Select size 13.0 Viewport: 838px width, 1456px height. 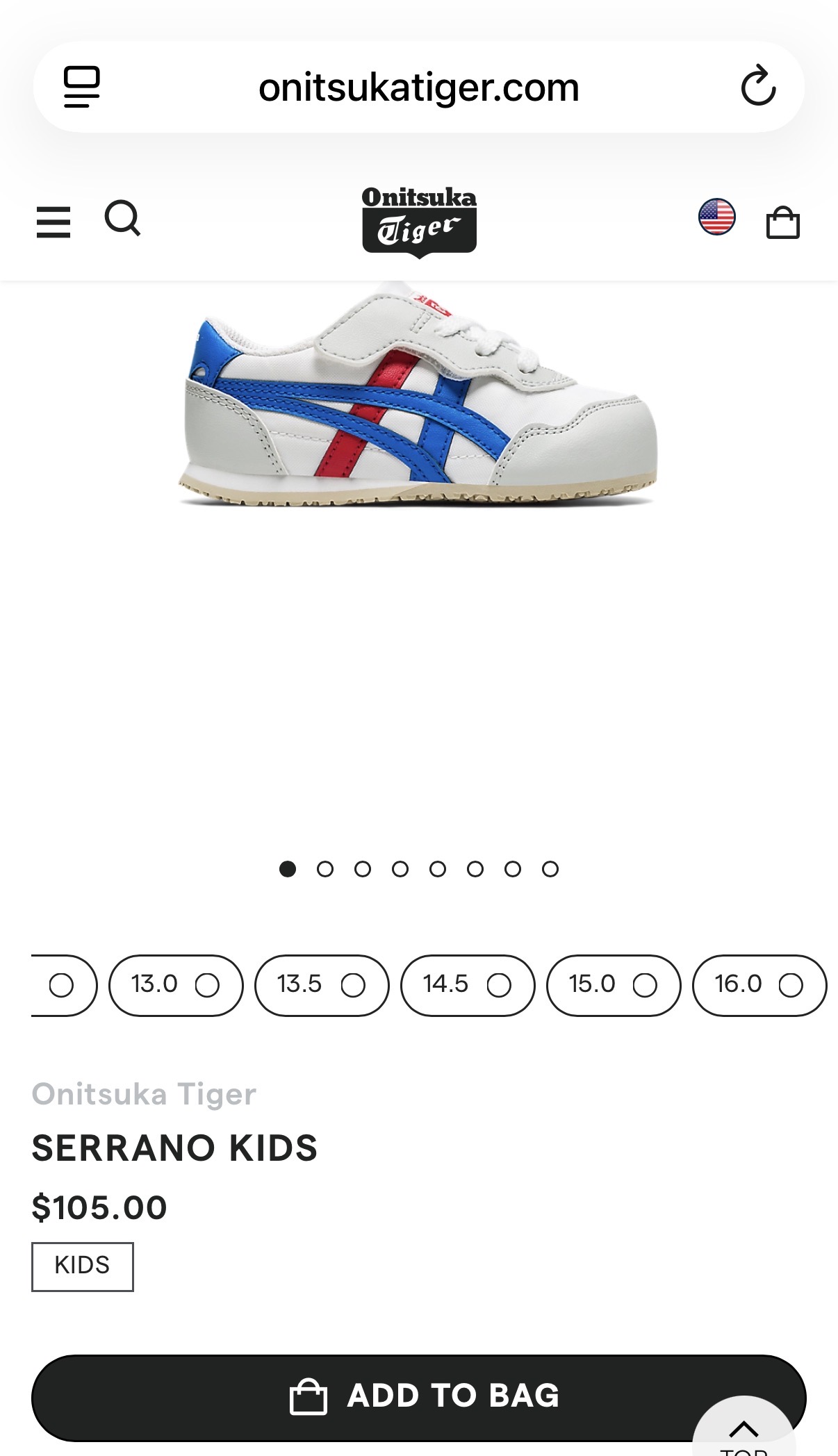(x=176, y=985)
